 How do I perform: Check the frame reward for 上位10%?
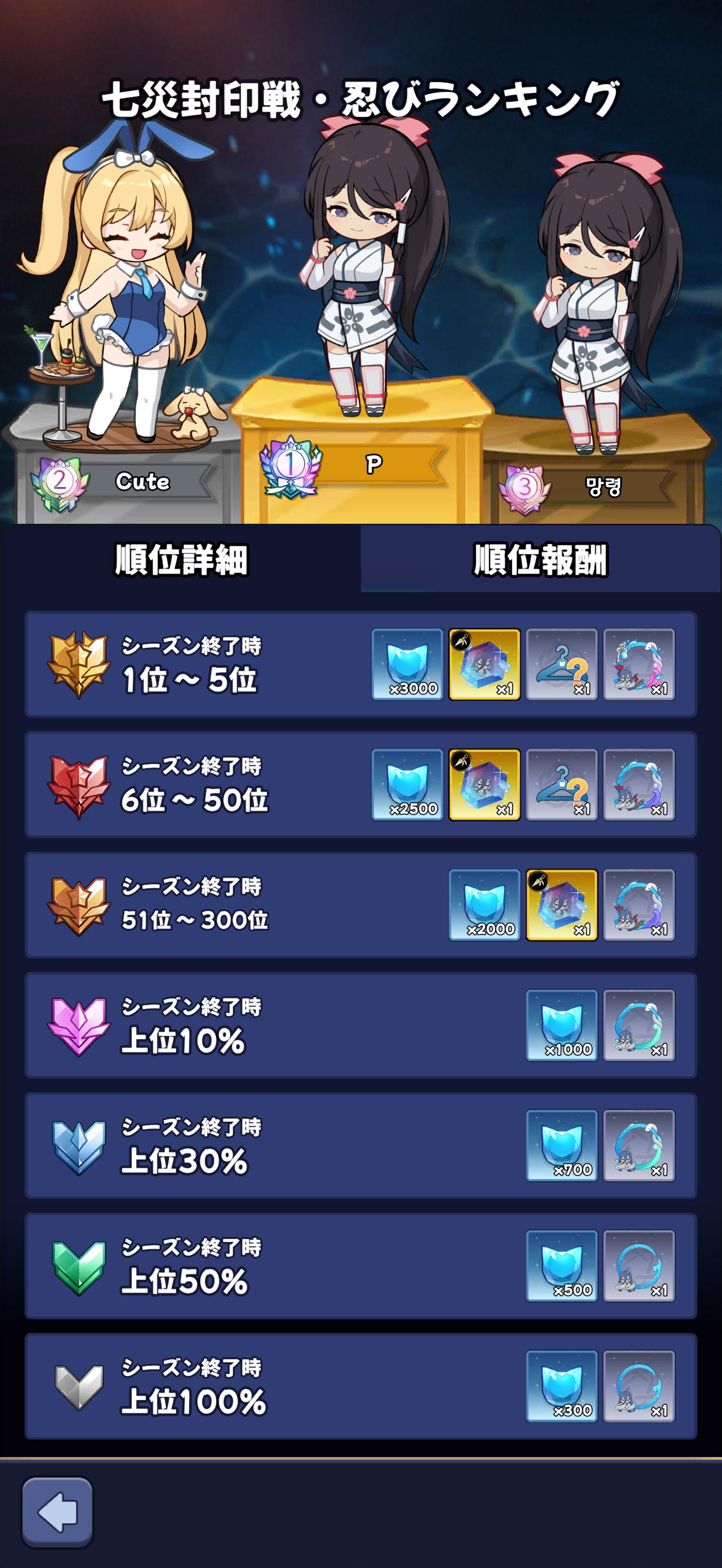(639, 1025)
